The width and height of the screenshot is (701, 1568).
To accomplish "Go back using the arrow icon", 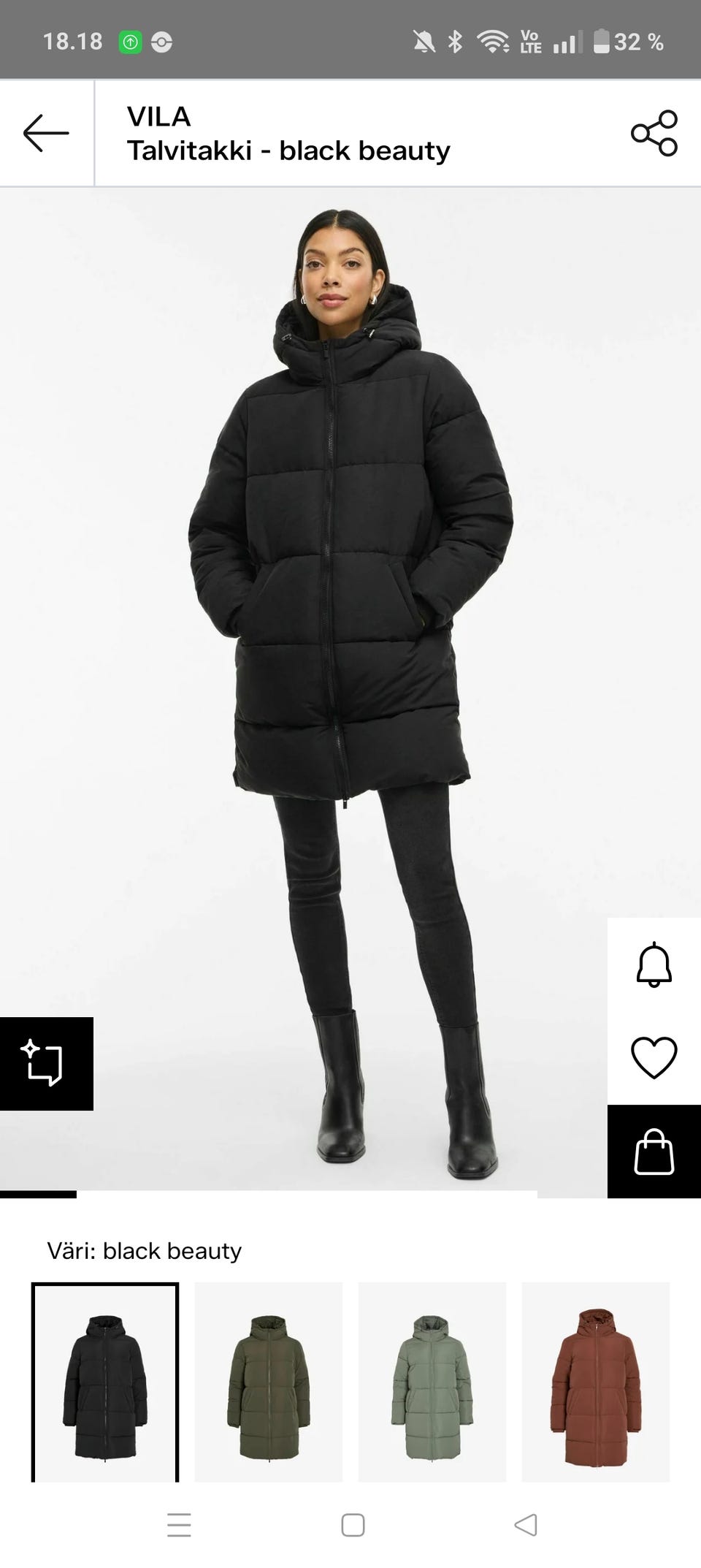I will pos(46,133).
